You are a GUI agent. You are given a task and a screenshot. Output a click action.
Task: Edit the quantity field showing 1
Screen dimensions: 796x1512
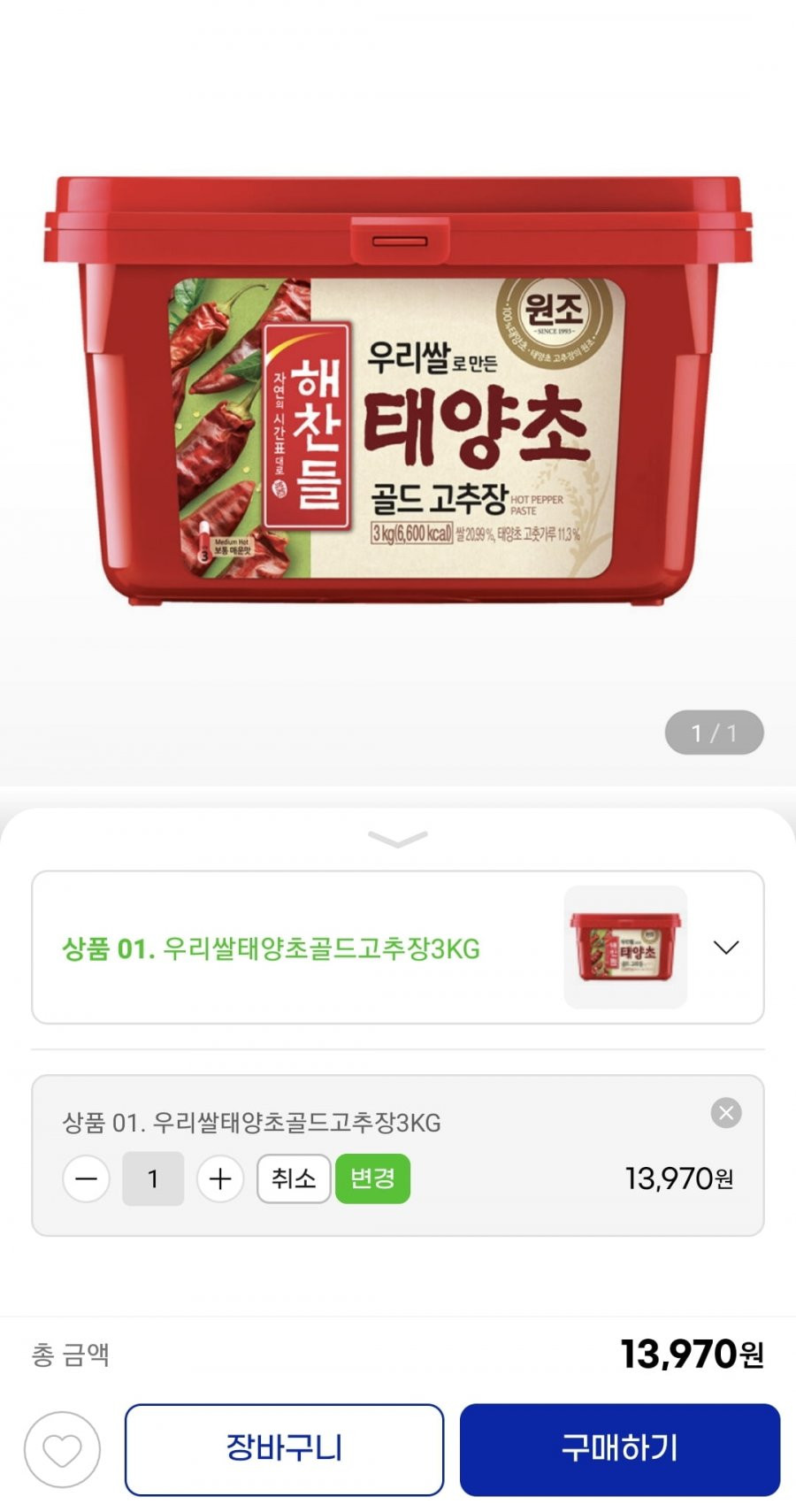click(x=153, y=1178)
